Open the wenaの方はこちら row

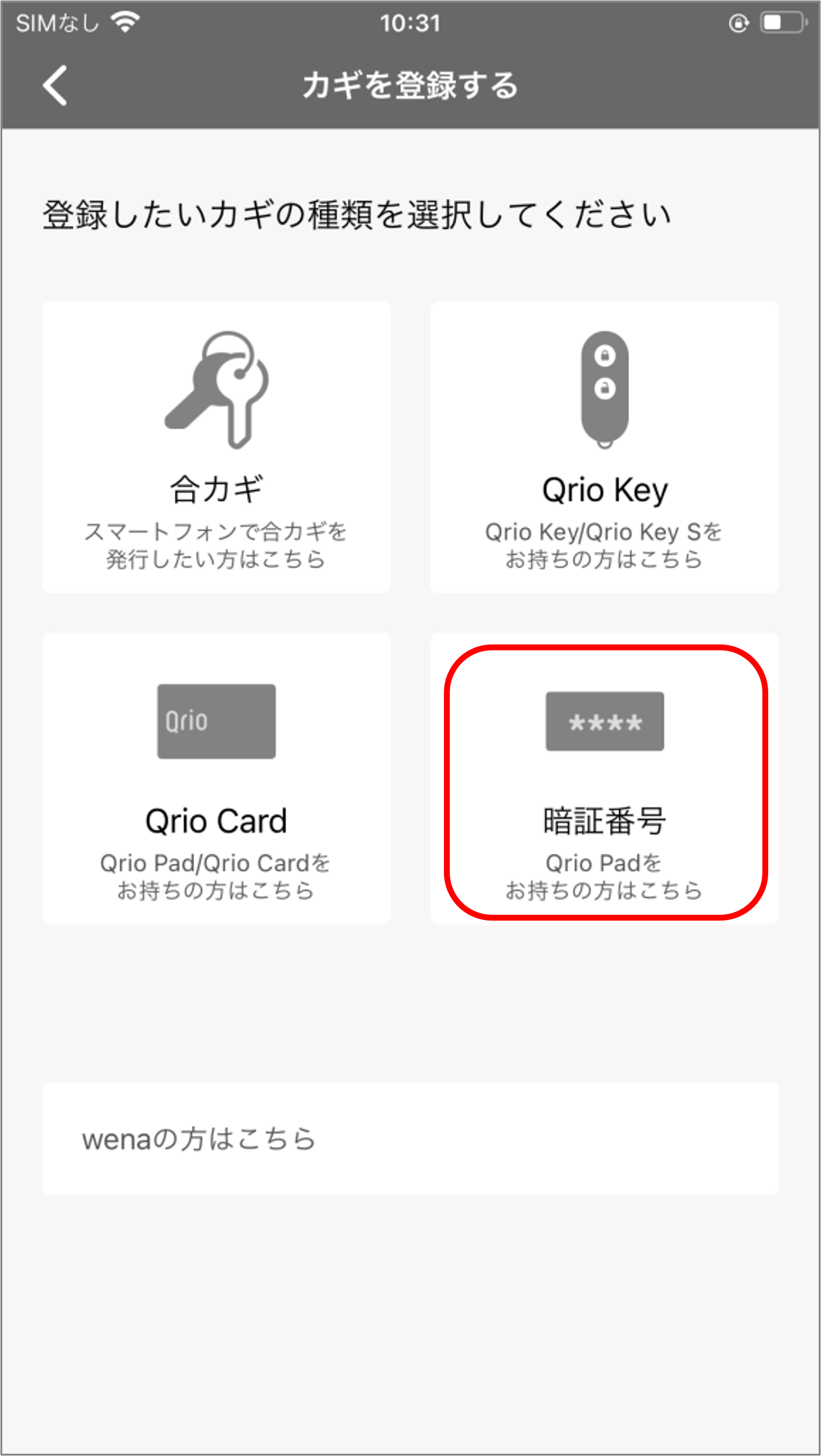[x=410, y=1139]
